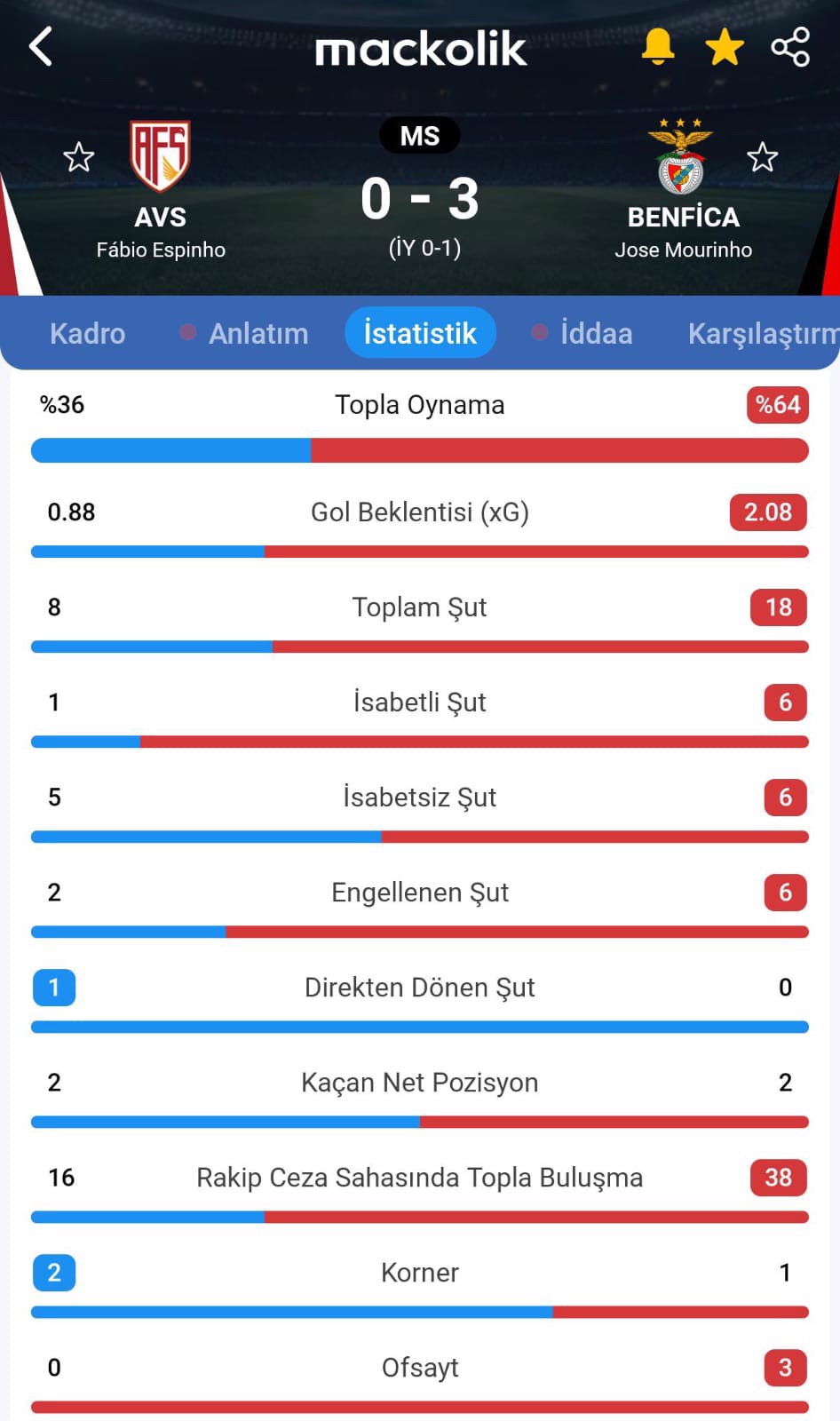Switch to the Kadro tab
Viewport: 840px width, 1421px height.
click(x=87, y=333)
